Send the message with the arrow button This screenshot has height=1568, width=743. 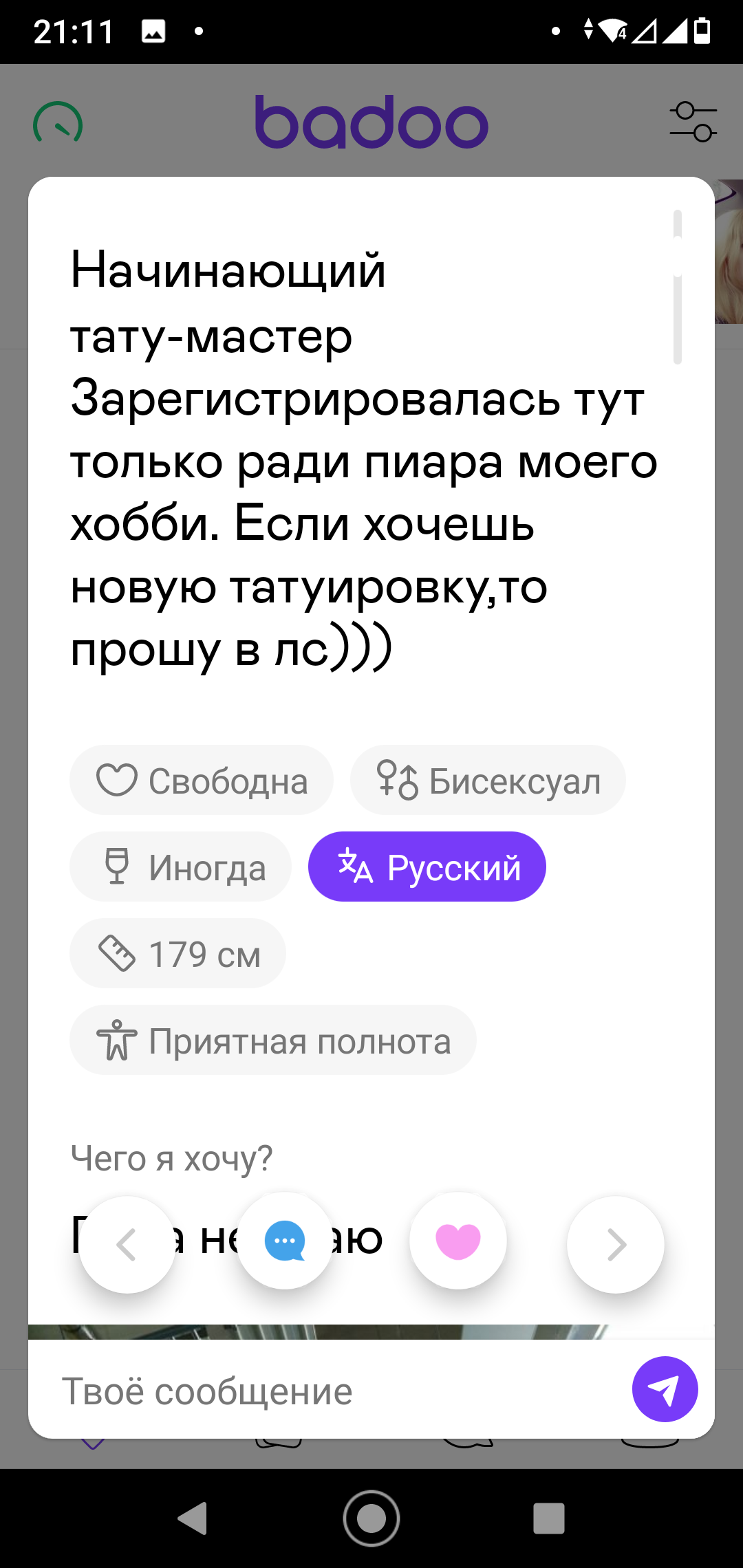click(665, 1389)
